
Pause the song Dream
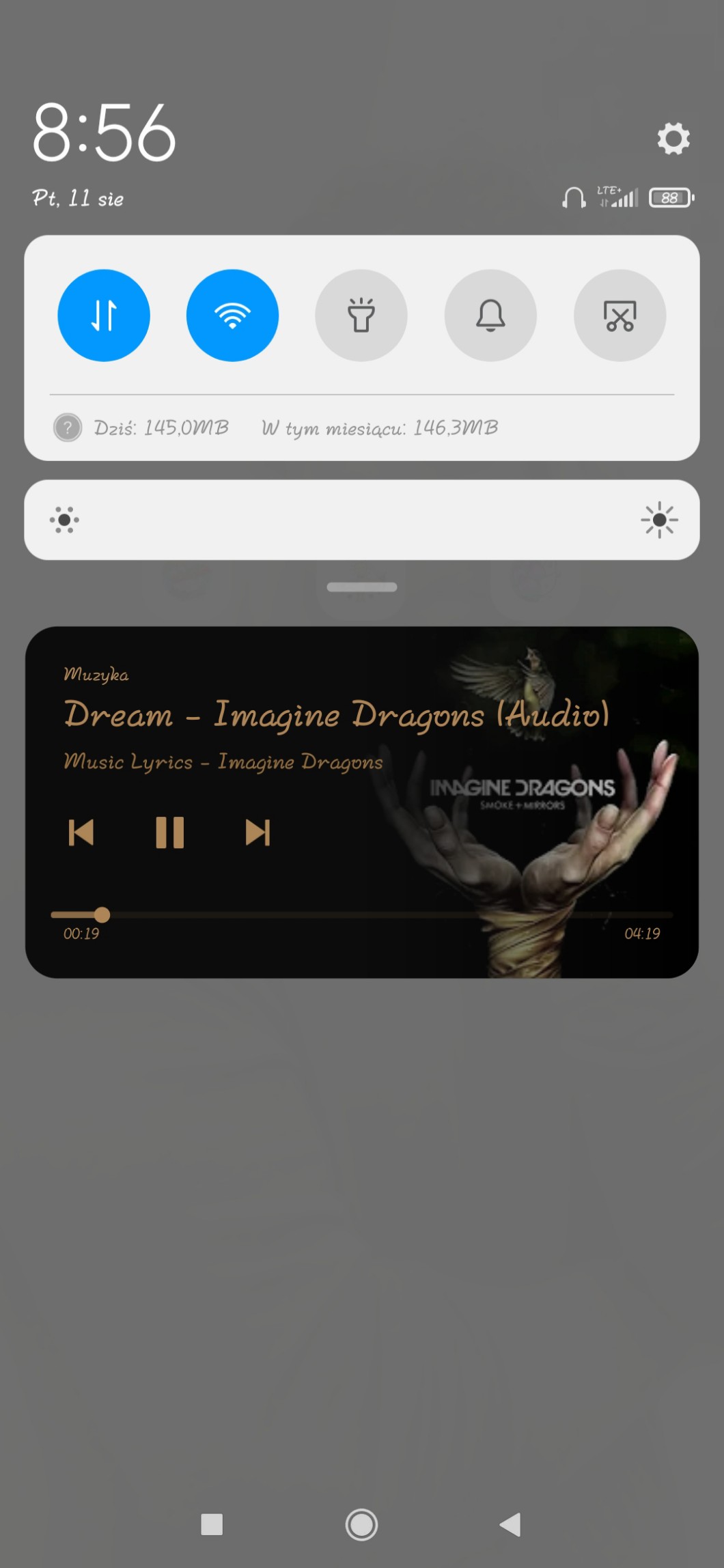click(x=169, y=832)
